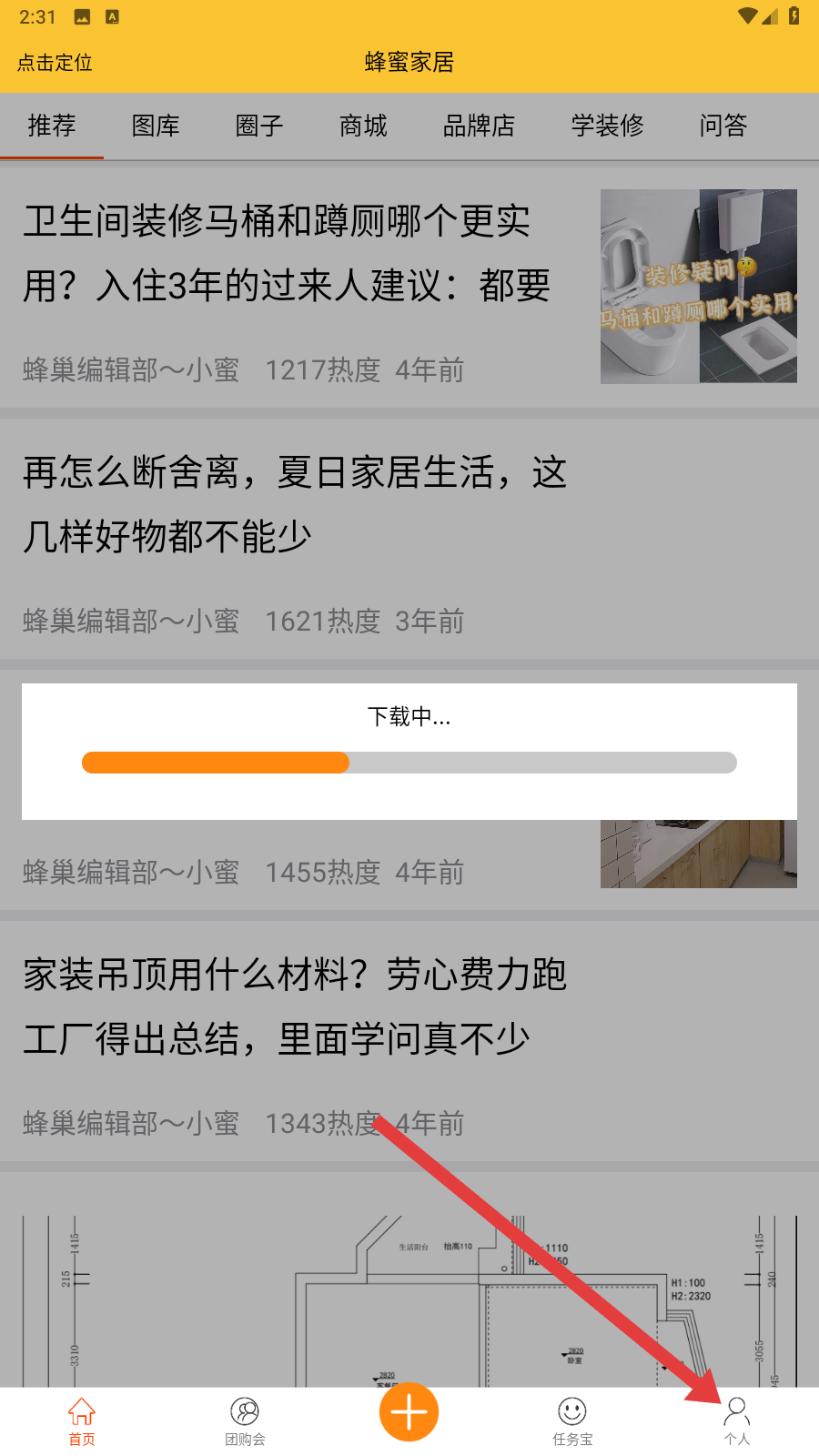Select the 推荐 tab
819x1456 pixels.
pyautogui.click(x=52, y=126)
